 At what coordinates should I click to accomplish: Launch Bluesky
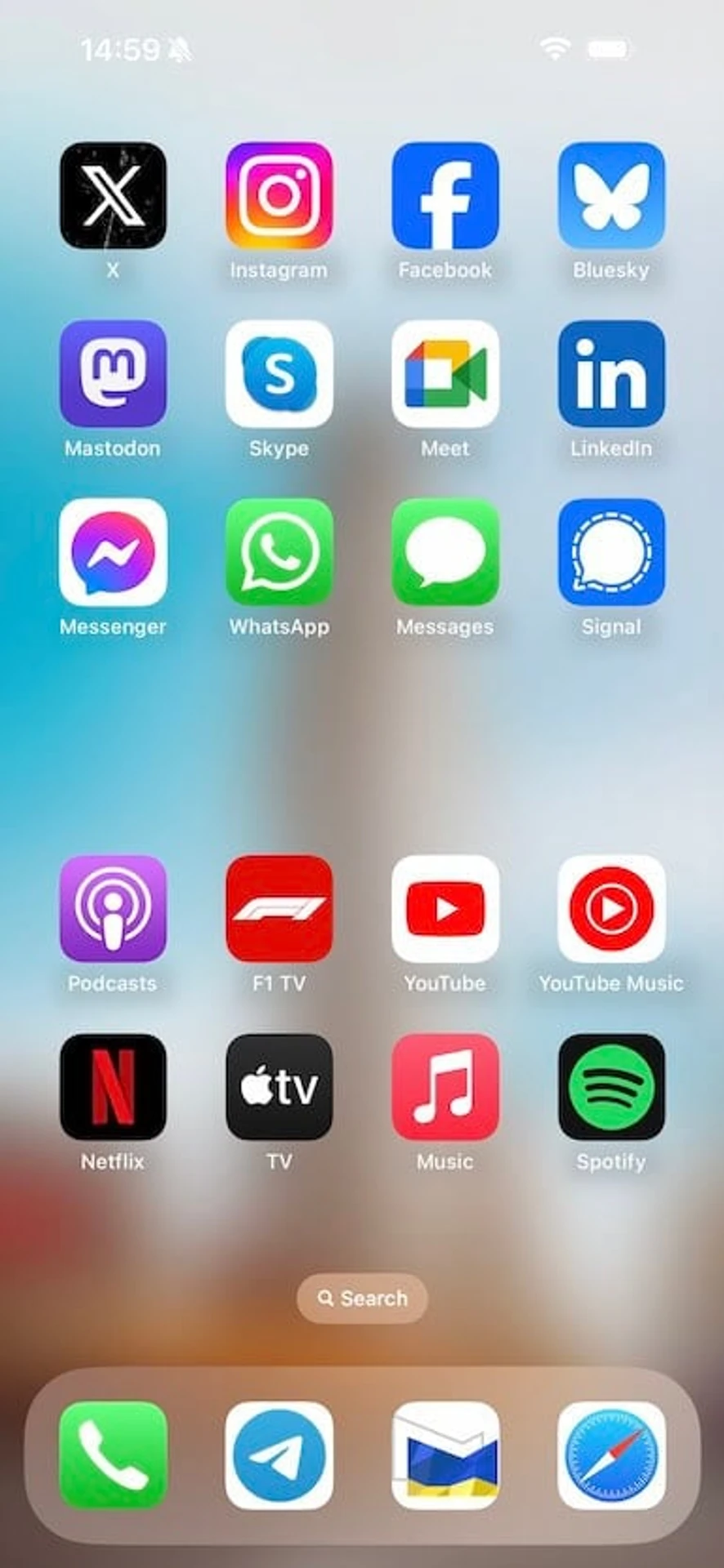pos(610,195)
